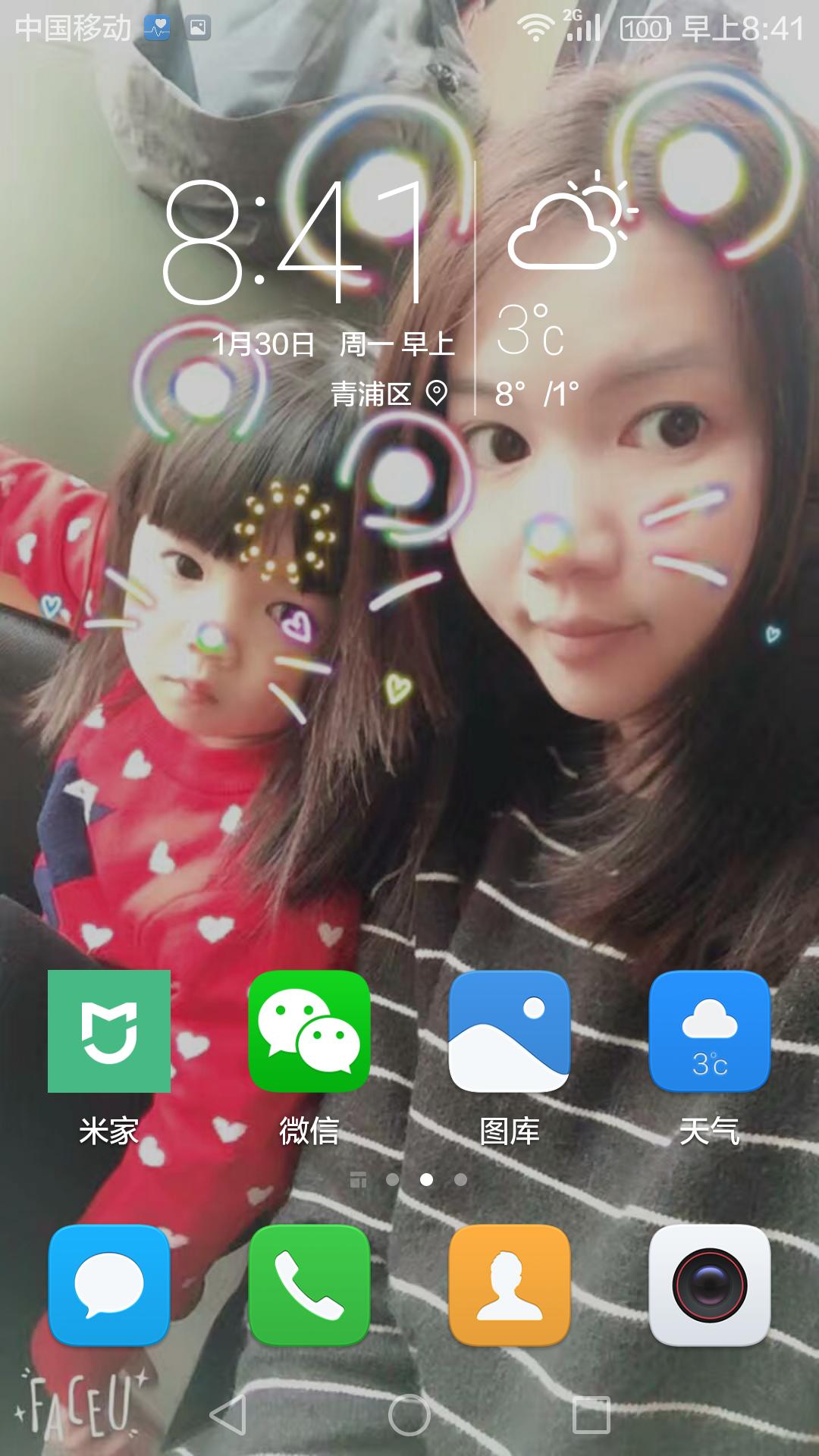Tap the system back button
Screen dimensions: 819x1456
pos(227,1415)
